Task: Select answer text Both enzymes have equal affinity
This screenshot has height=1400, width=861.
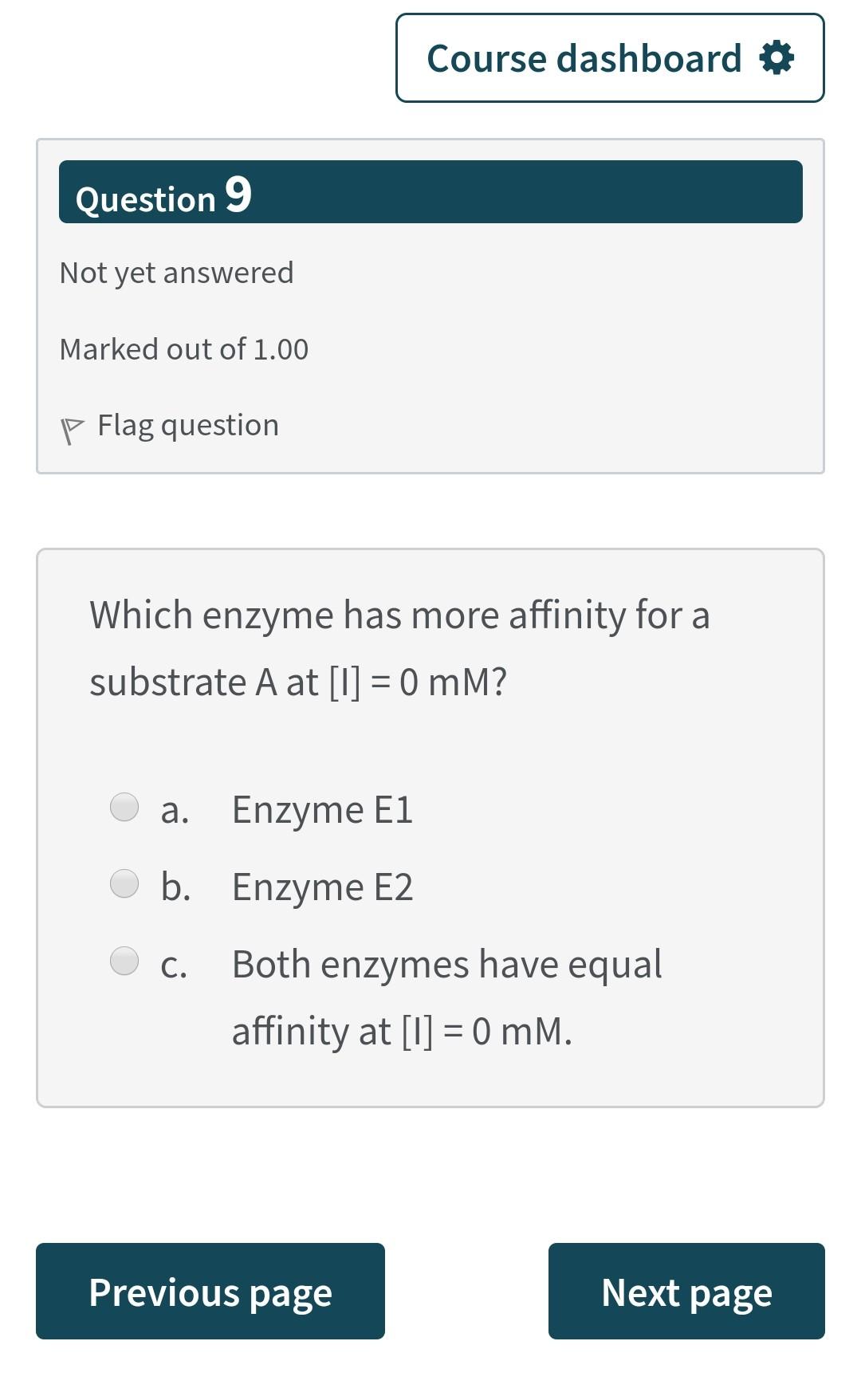Action: click(x=446, y=963)
